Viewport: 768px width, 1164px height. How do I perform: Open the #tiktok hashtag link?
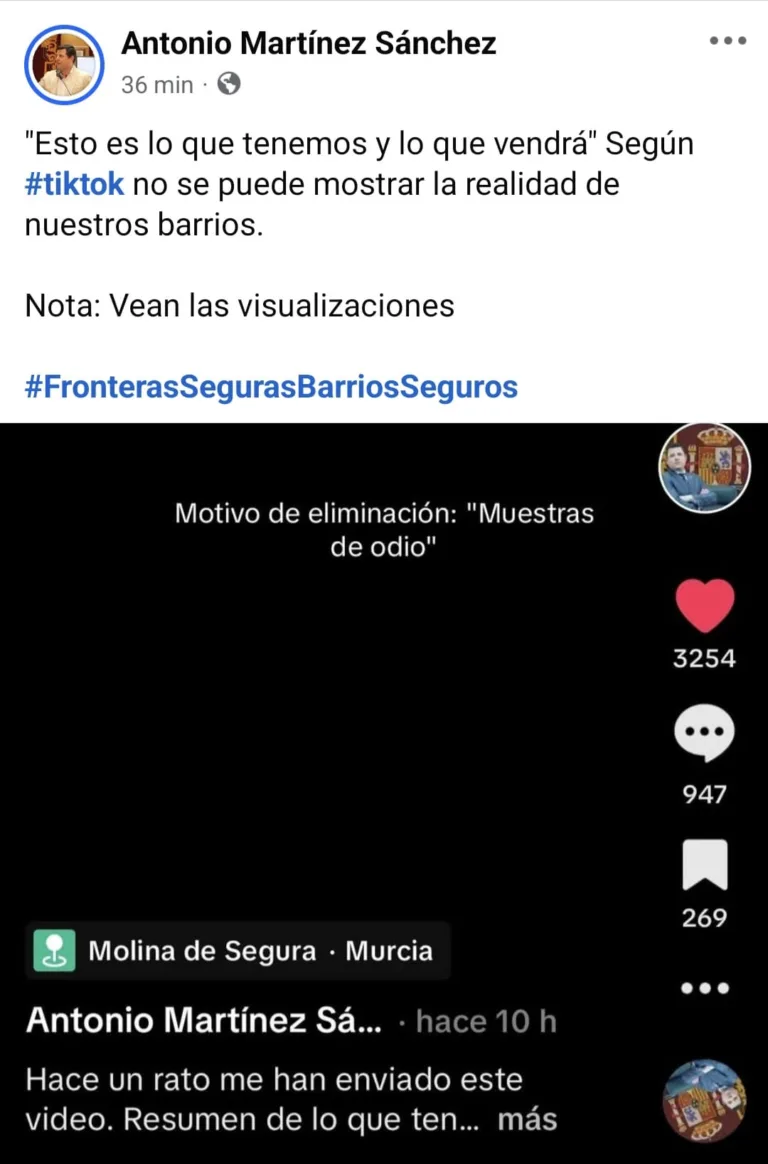click(74, 184)
